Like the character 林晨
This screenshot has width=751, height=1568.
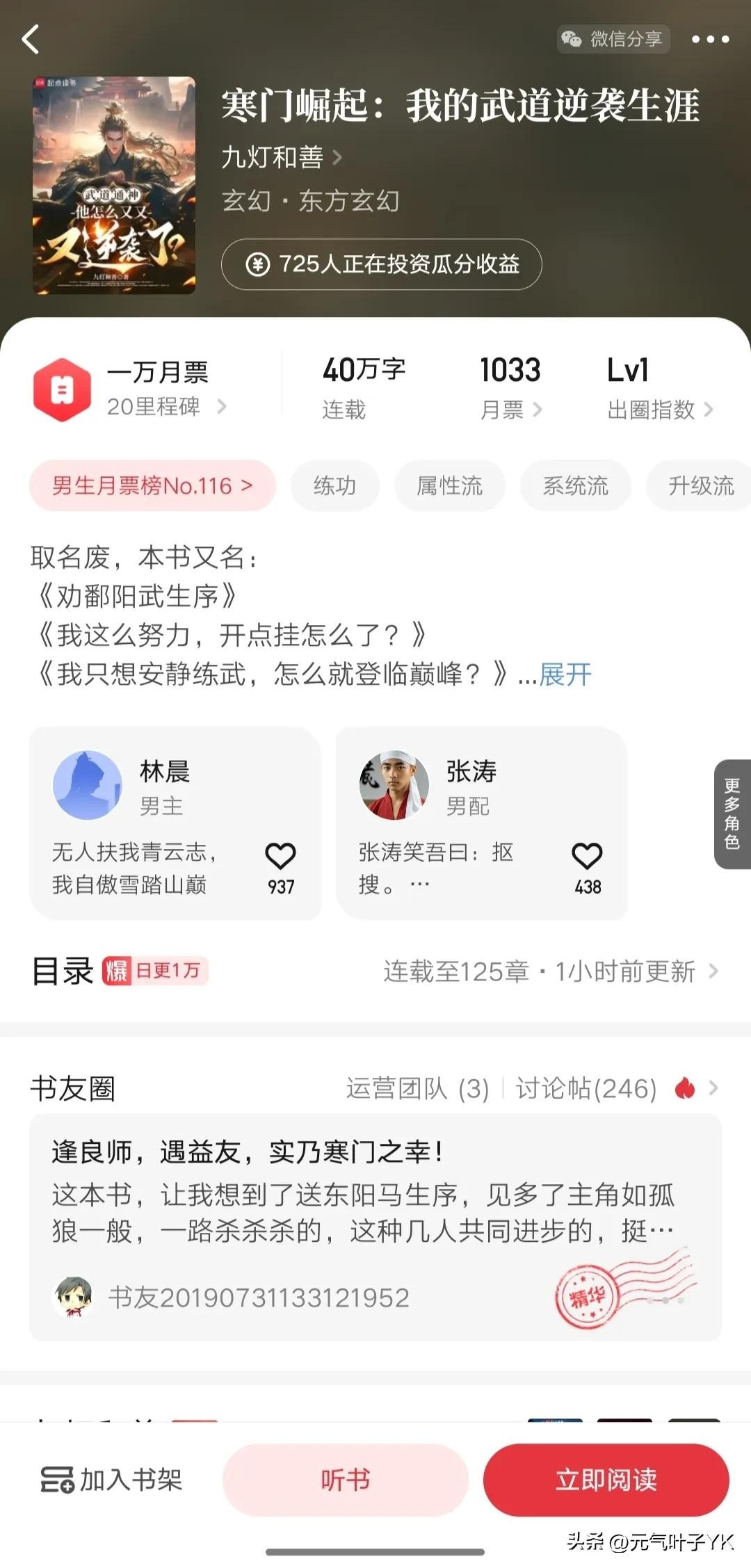(x=280, y=857)
